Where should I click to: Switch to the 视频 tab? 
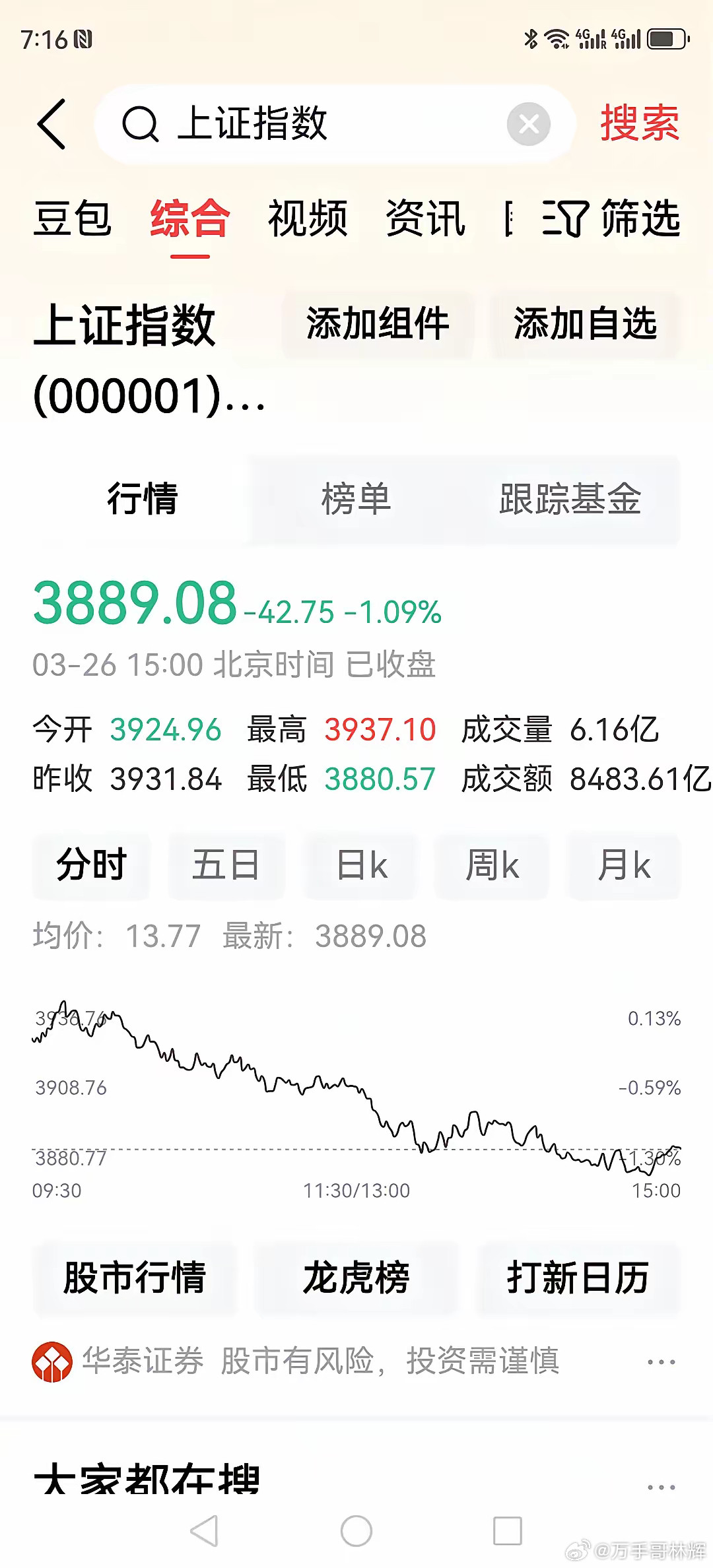[x=306, y=221]
